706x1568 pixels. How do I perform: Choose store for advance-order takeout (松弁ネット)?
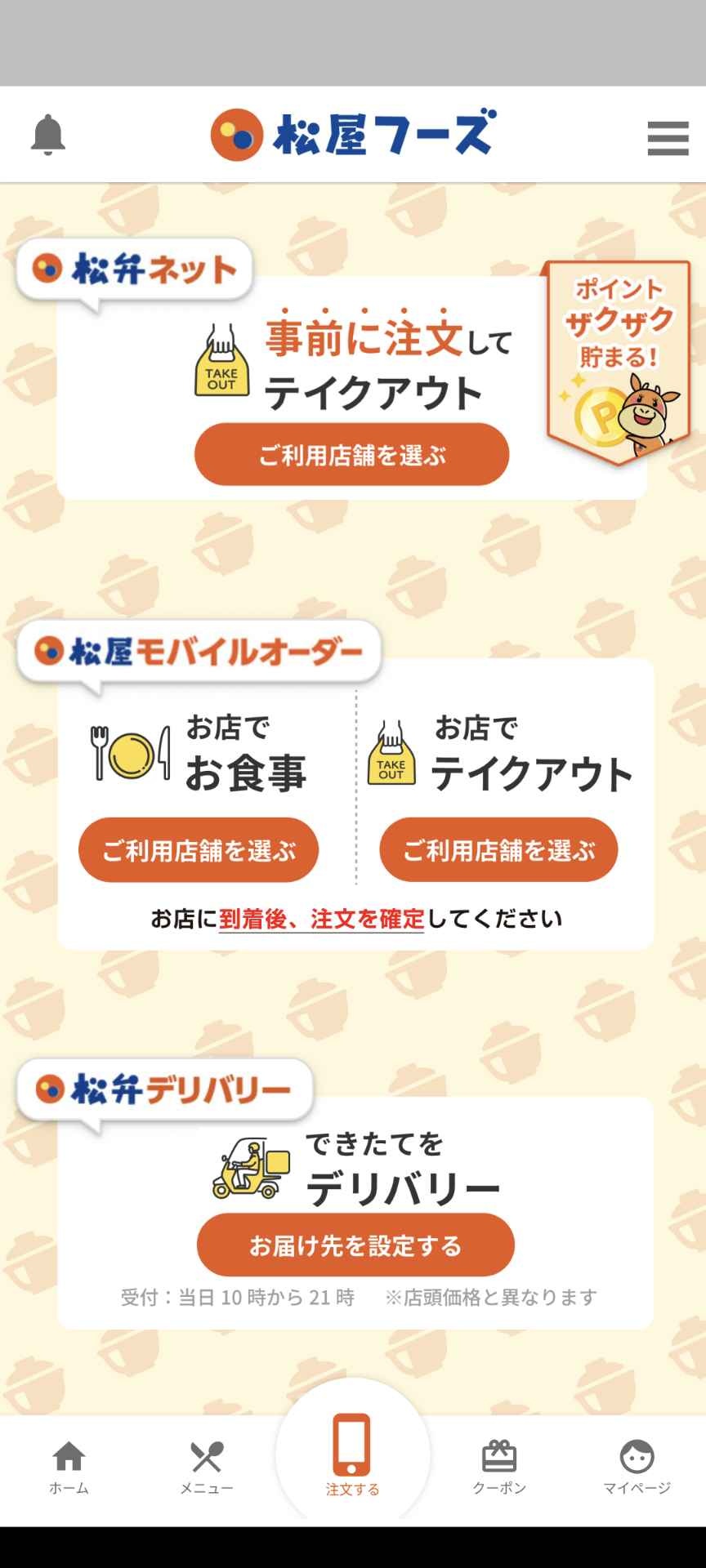coord(351,455)
